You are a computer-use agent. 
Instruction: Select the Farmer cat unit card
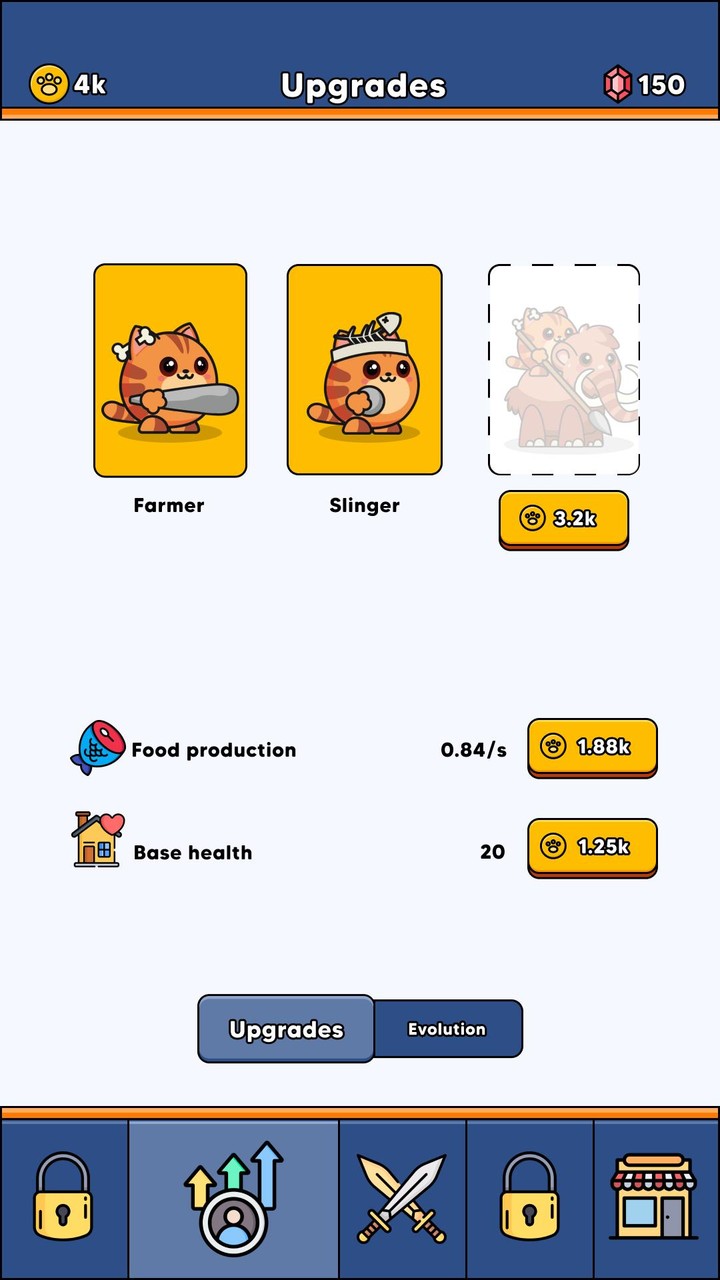[169, 369]
